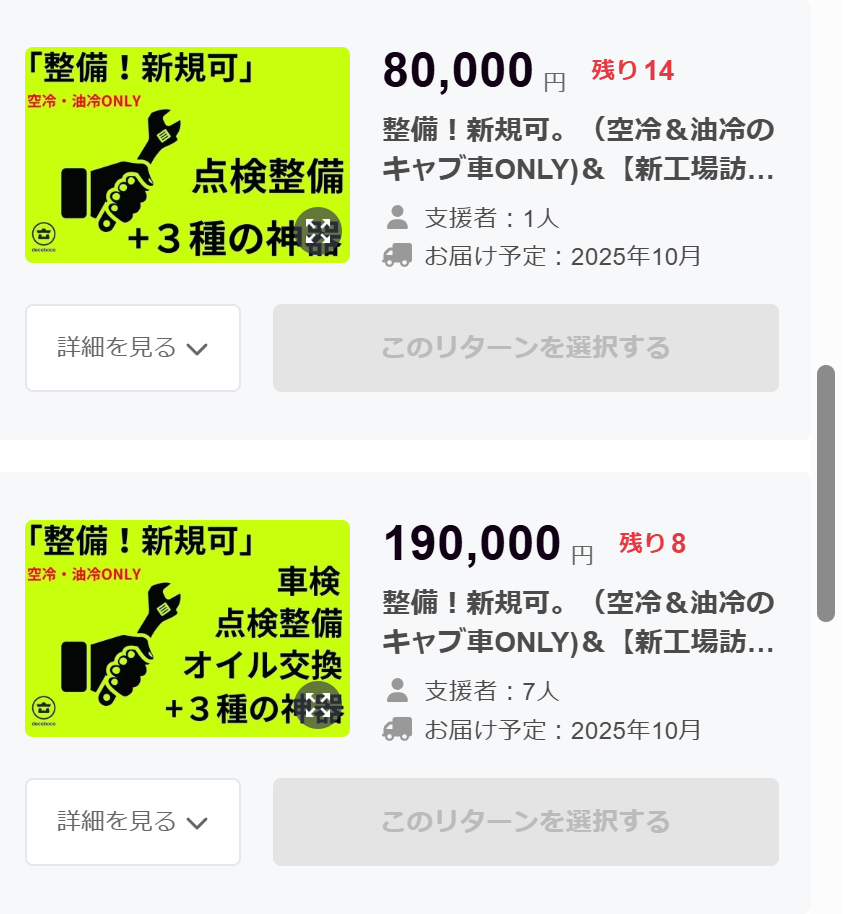Select the 190,000 yen return

pyautogui.click(x=525, y=822)
